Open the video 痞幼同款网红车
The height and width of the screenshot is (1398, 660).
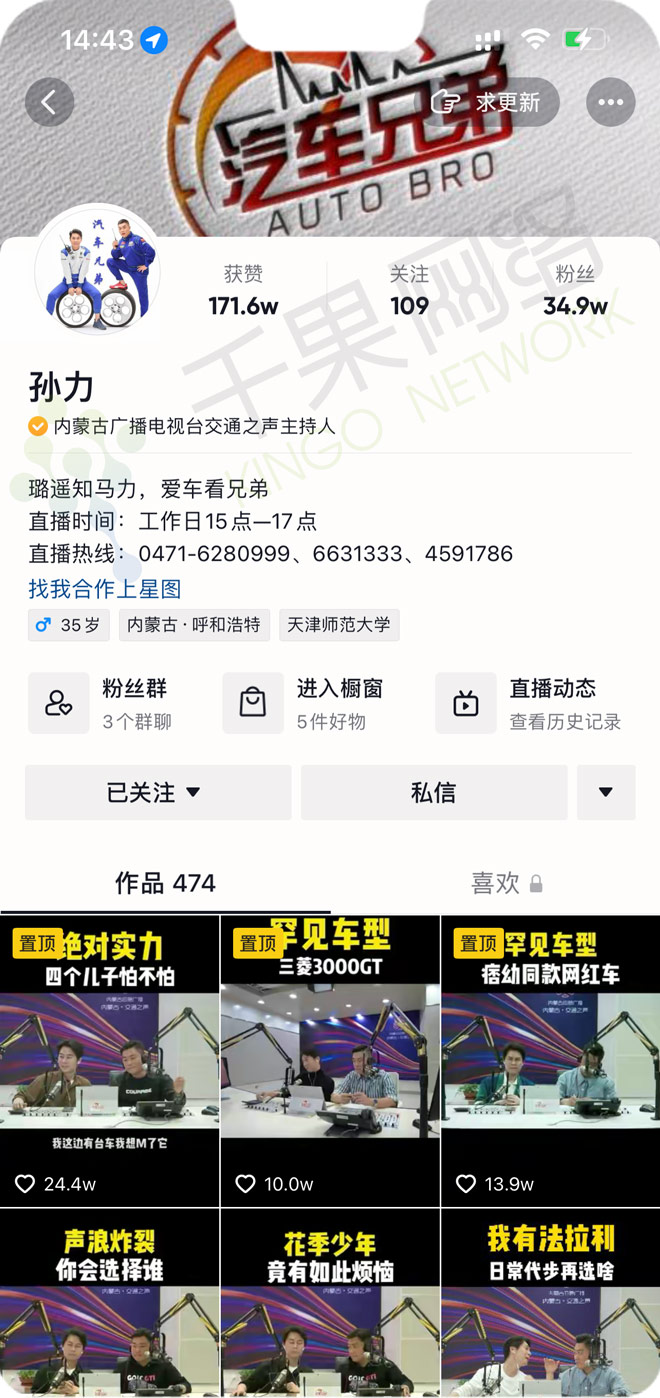550,1060
